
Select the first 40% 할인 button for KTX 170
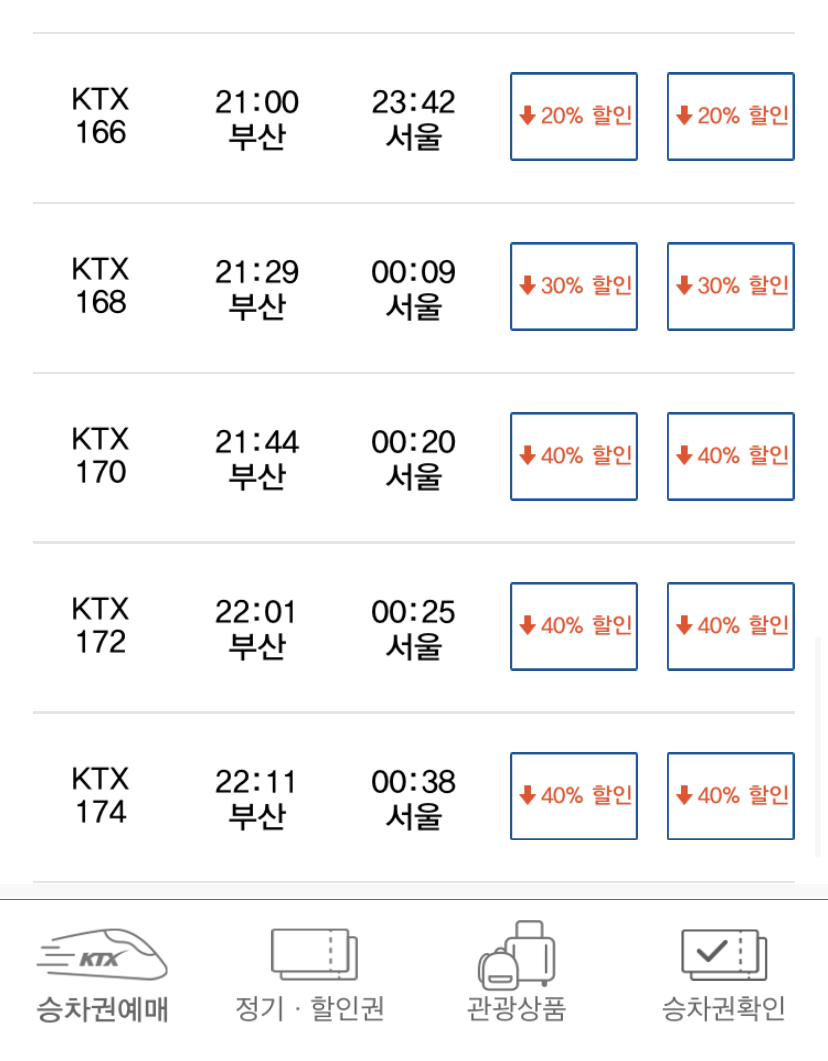point(574,456)
